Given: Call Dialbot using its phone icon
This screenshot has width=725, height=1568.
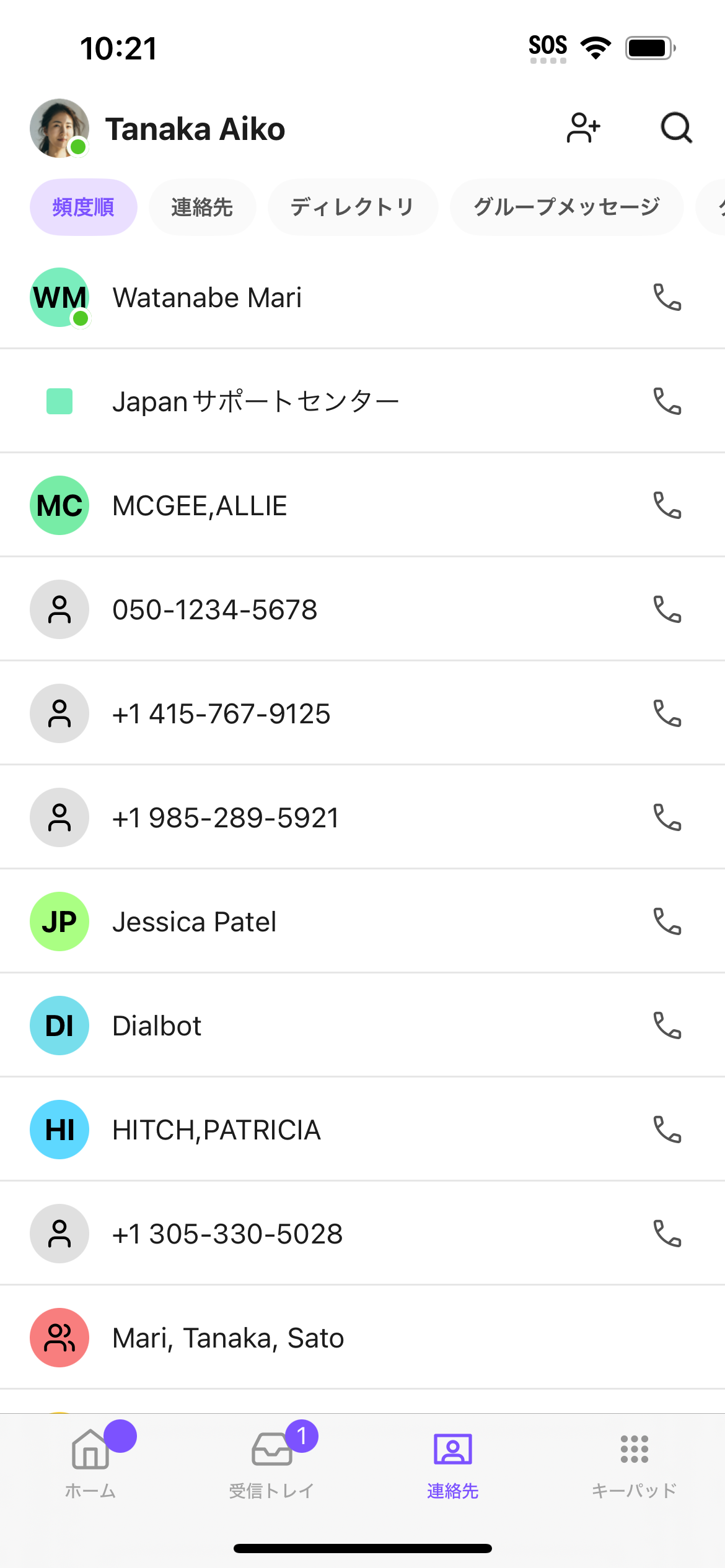Looking at the screenshot, I should [x=667, y=1026].
